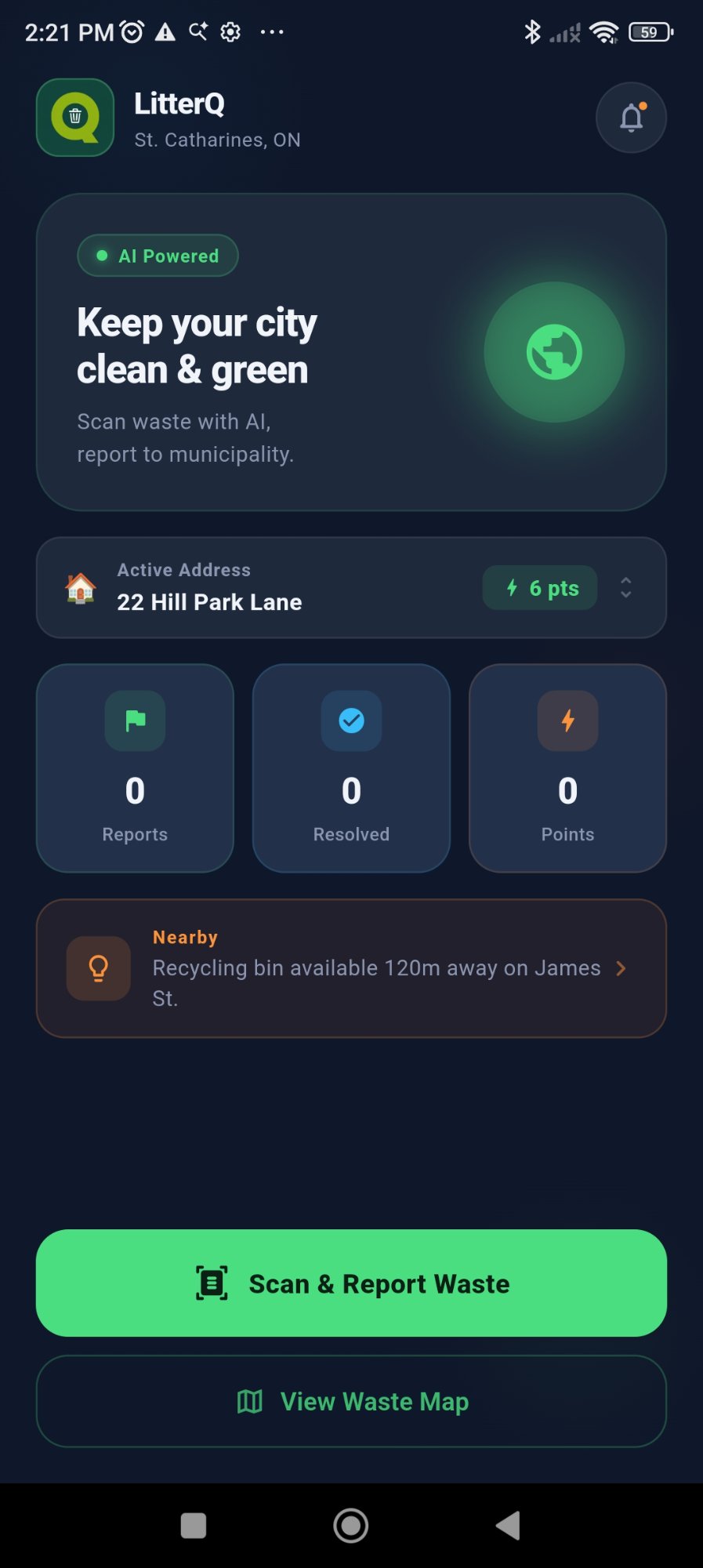Viewport: 703px width, 1568px height.
Task: Select the Points lightning bolt icon
Action: click(567, 720)
